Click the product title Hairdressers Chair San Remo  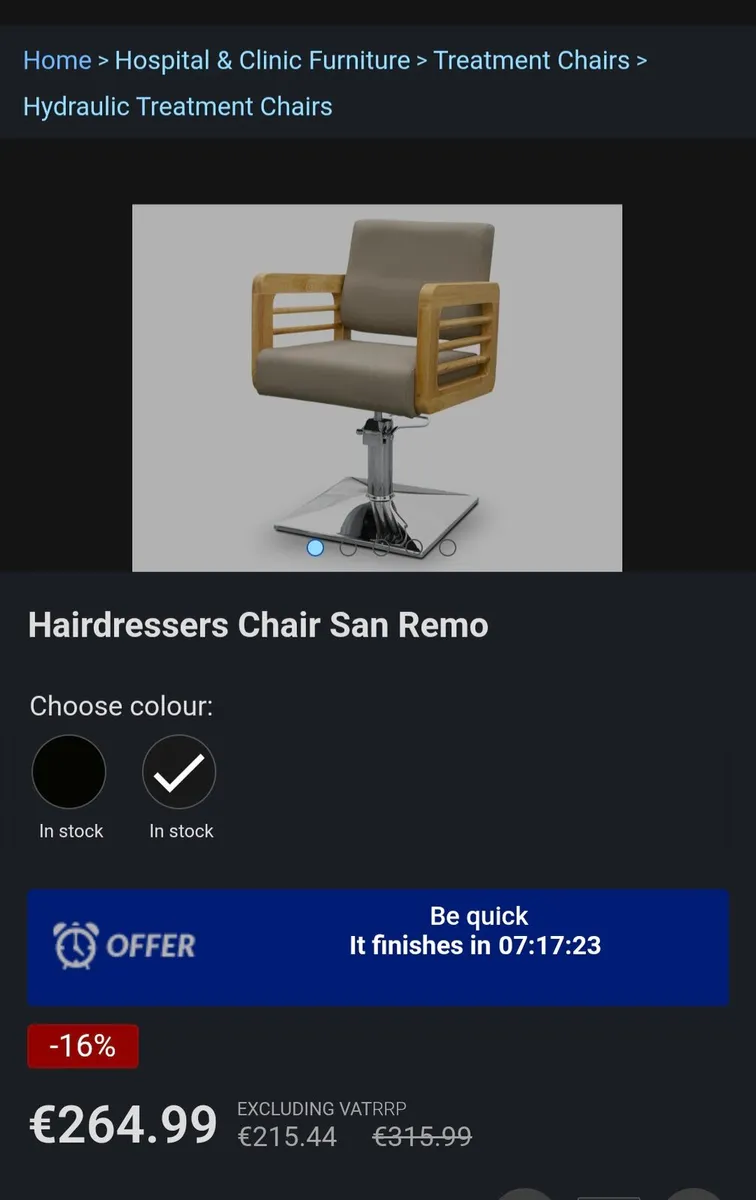pyautogui.click(x=258, y=624)
